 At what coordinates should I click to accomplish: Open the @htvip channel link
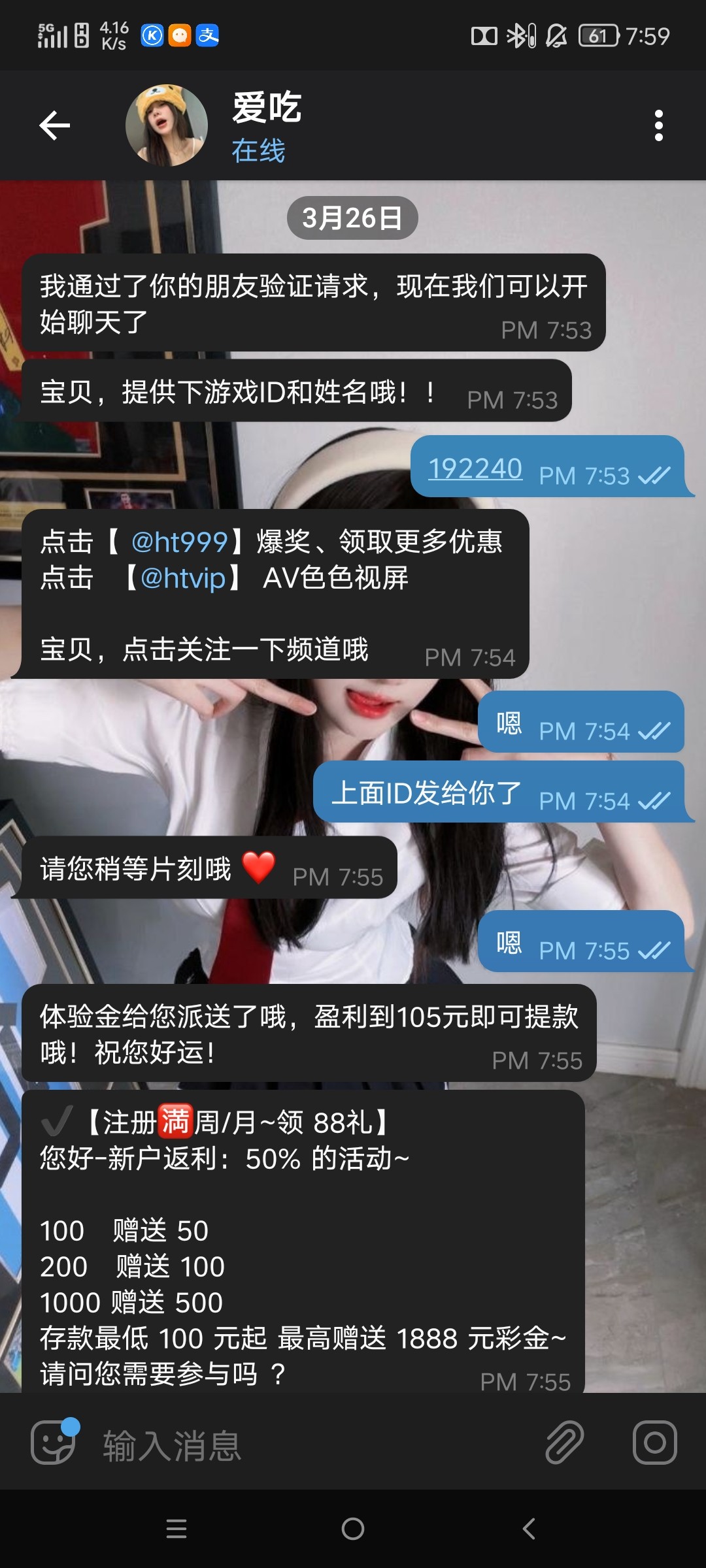click(183, 578)
